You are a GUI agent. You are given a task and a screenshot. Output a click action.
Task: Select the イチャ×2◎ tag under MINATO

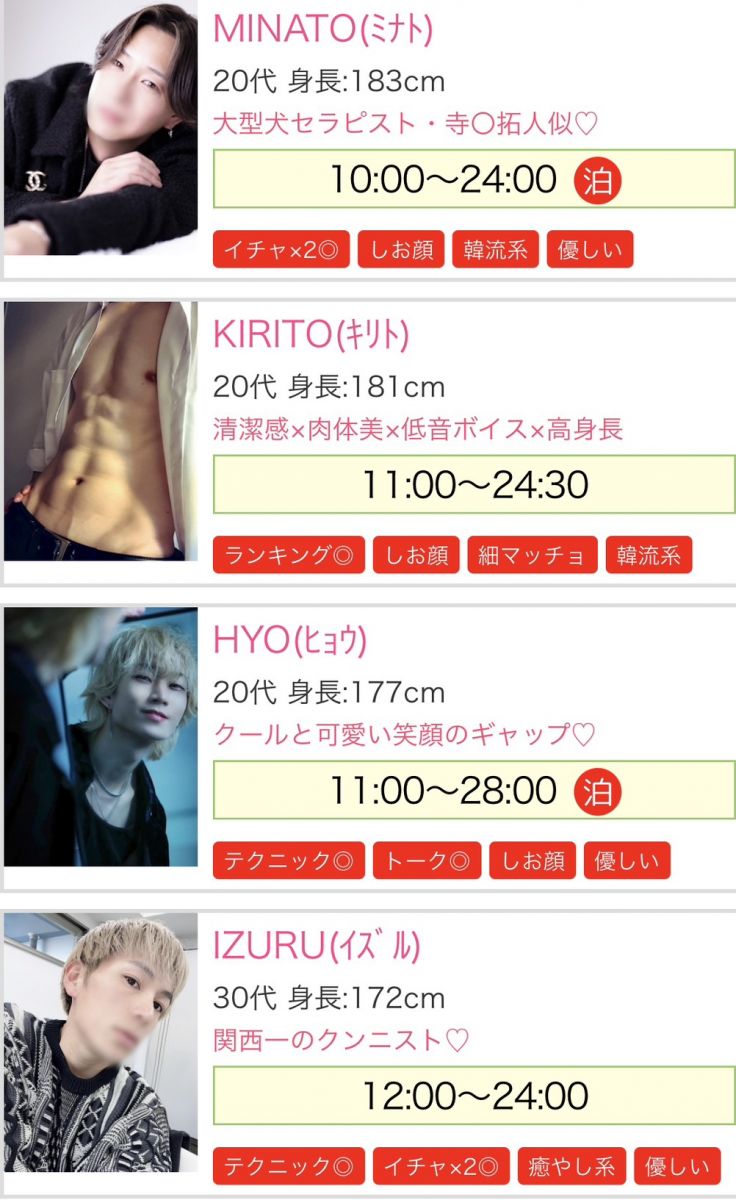pos(281,250)
